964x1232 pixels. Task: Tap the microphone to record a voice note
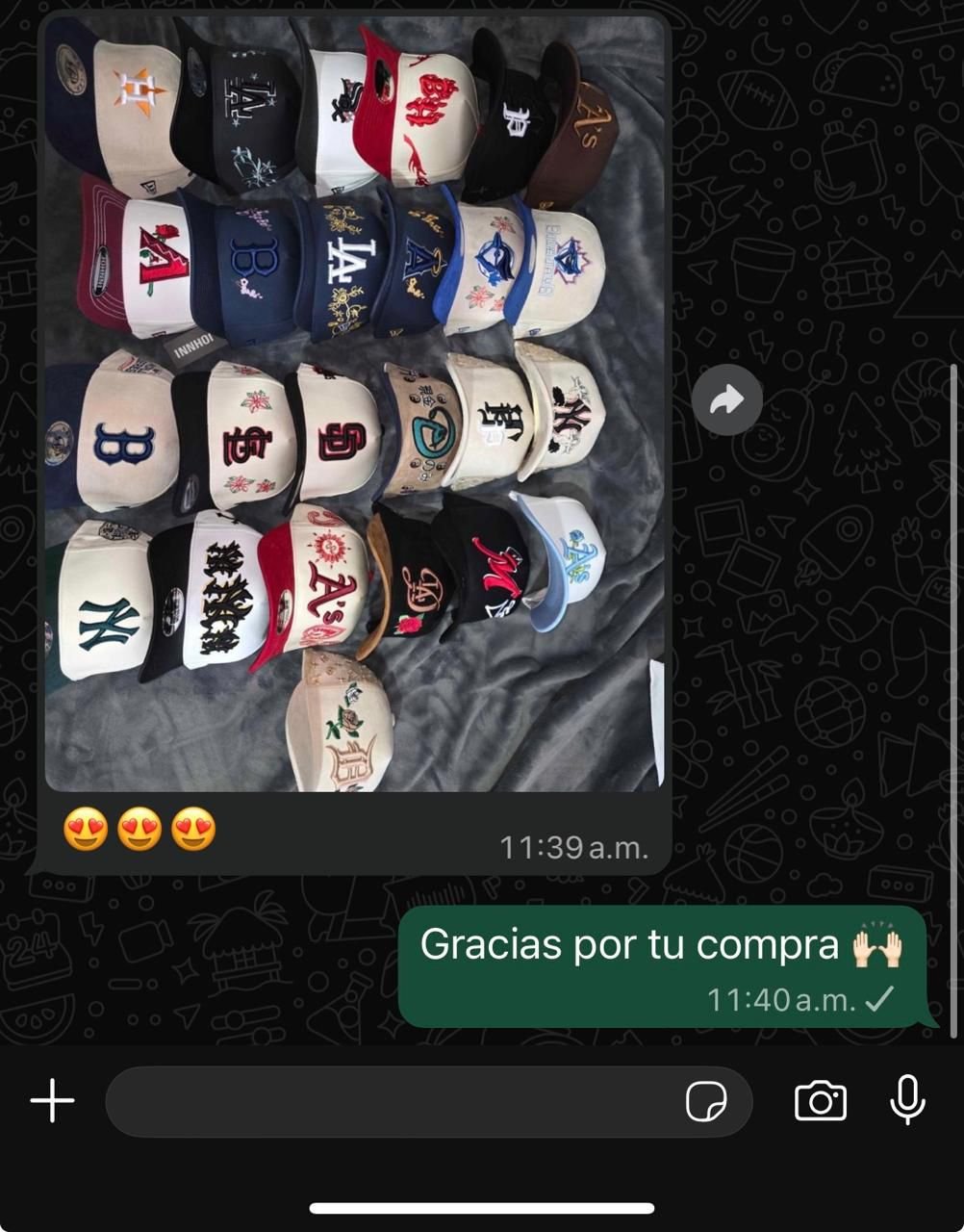(x=905, y=1103)
